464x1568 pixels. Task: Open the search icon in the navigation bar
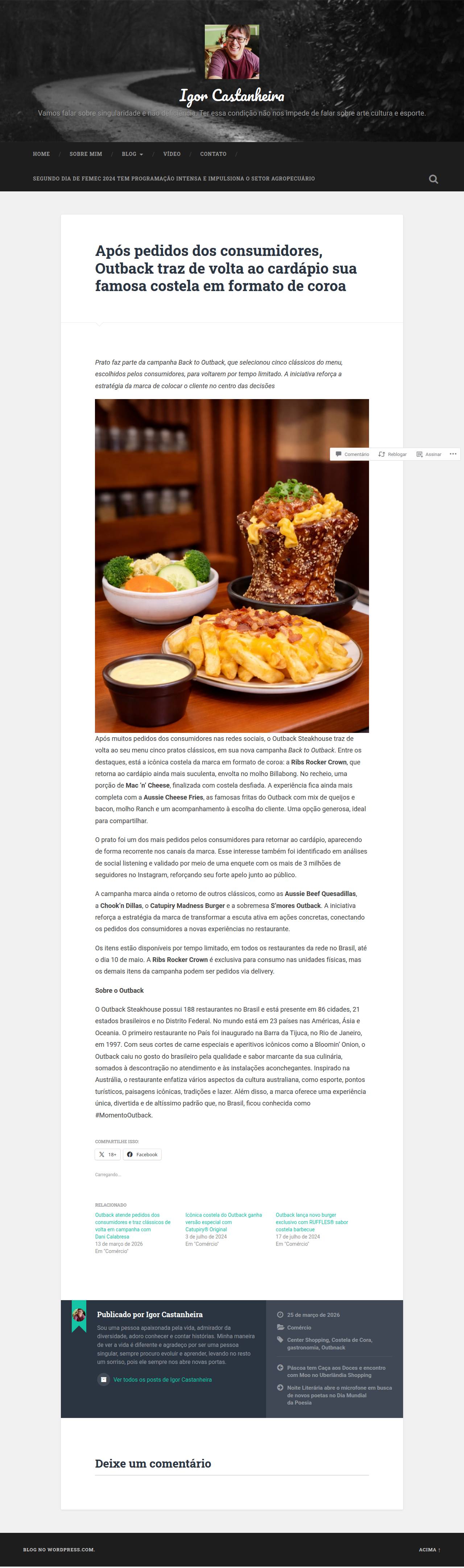(x=433, y=179)
